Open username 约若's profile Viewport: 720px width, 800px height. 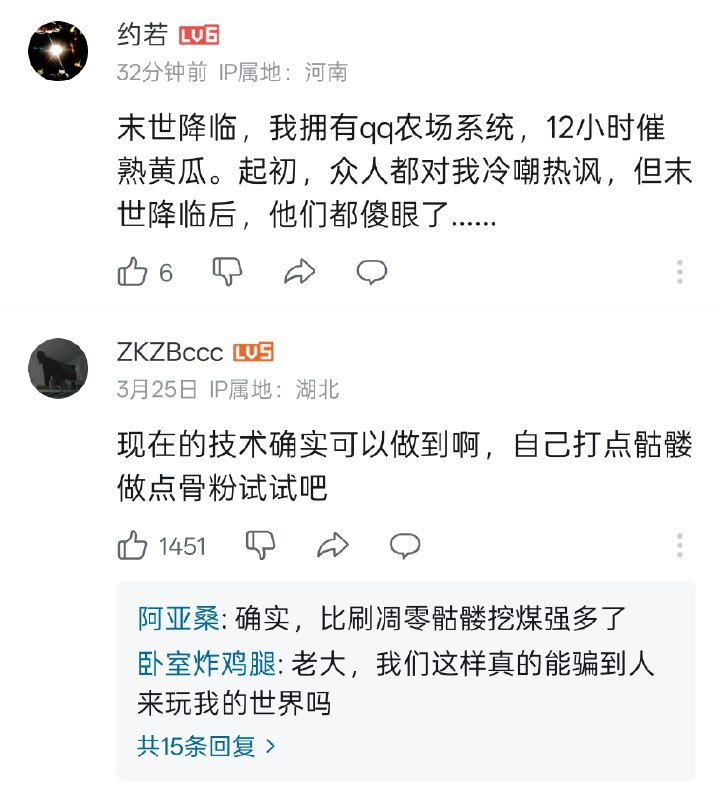coord(142,35)
